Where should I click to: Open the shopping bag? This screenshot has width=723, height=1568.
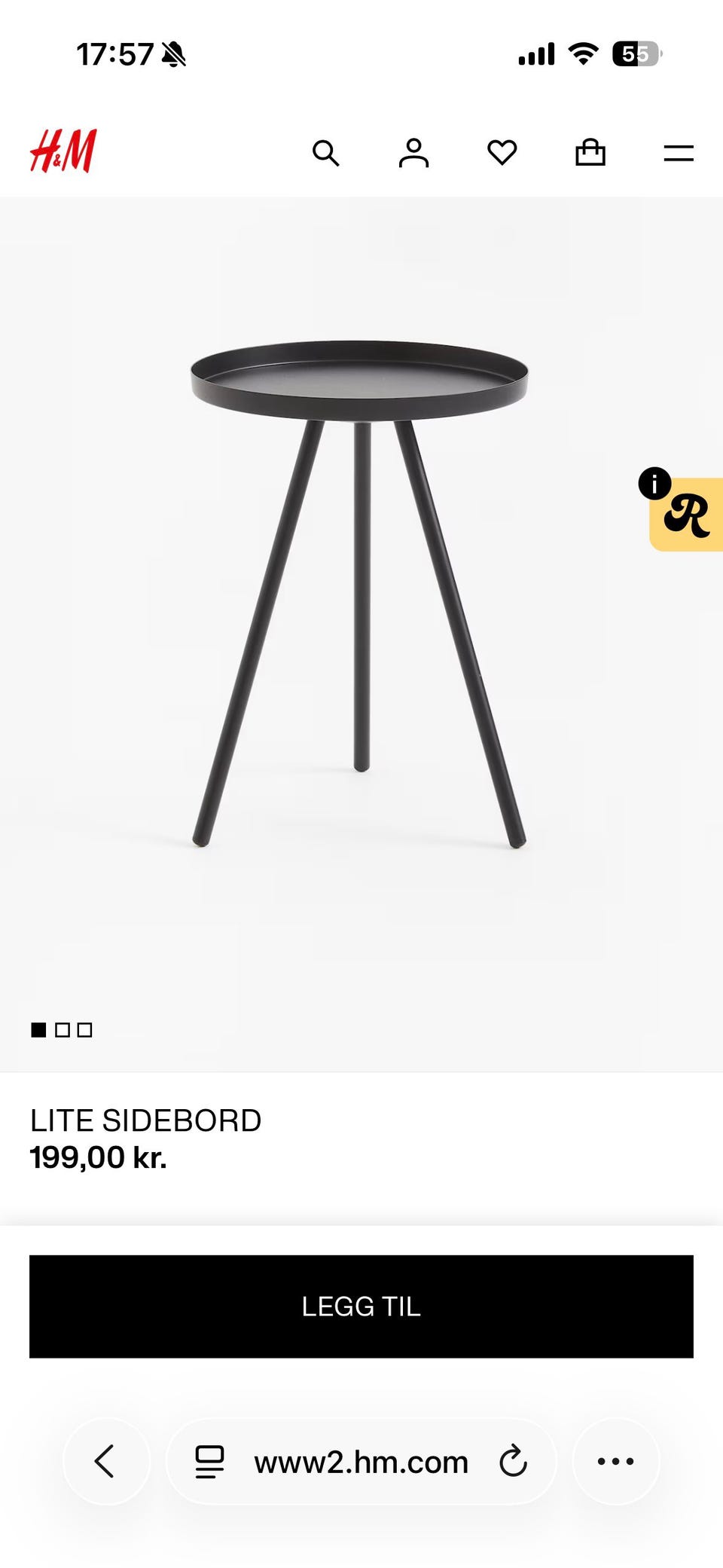click(x=590, y=153)
